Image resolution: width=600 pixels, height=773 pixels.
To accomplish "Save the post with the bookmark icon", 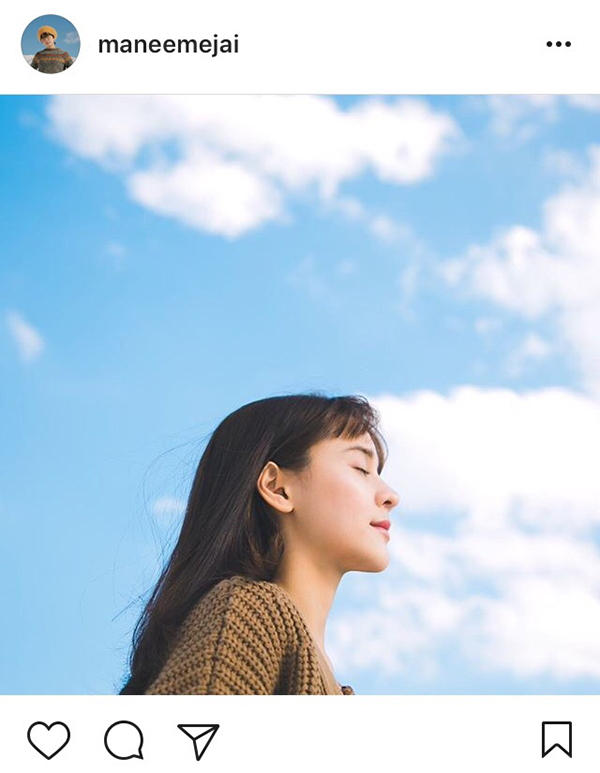I will tap(556, 740).
